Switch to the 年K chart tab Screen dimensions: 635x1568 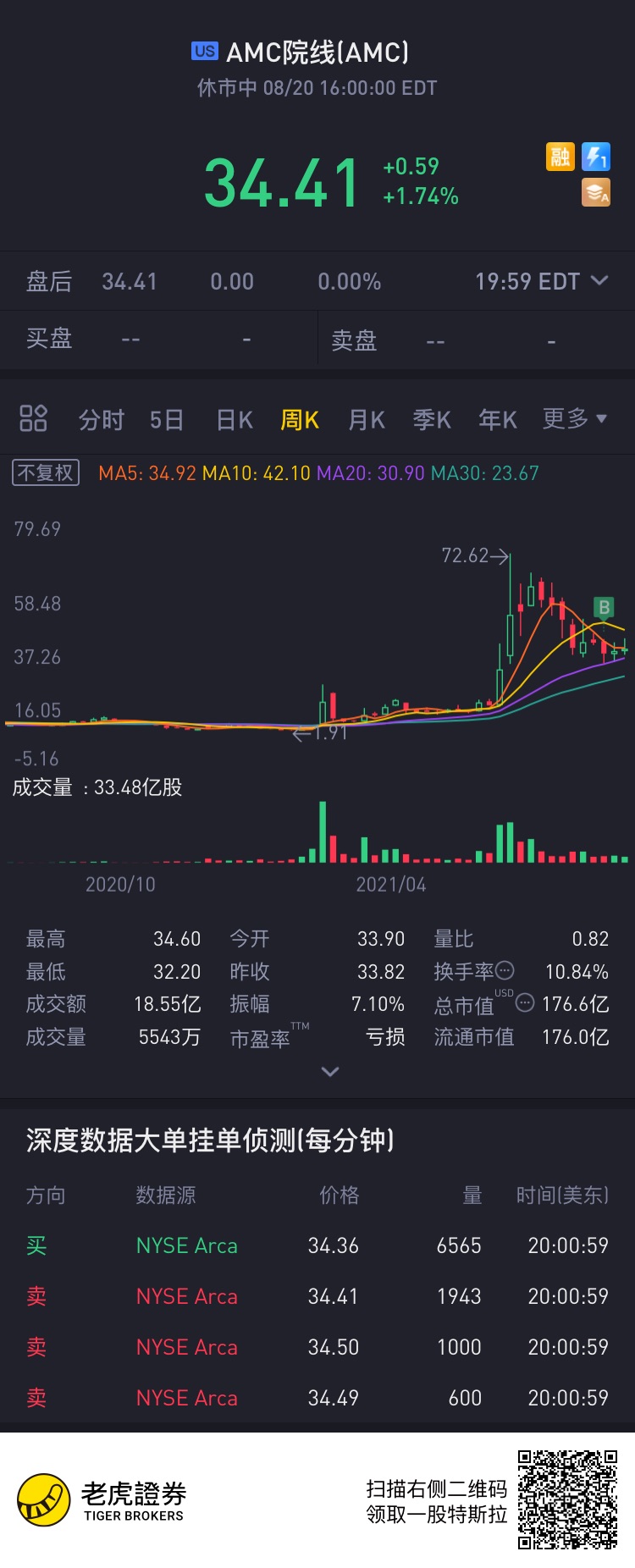pyautogui.click(x=498, y=420)
